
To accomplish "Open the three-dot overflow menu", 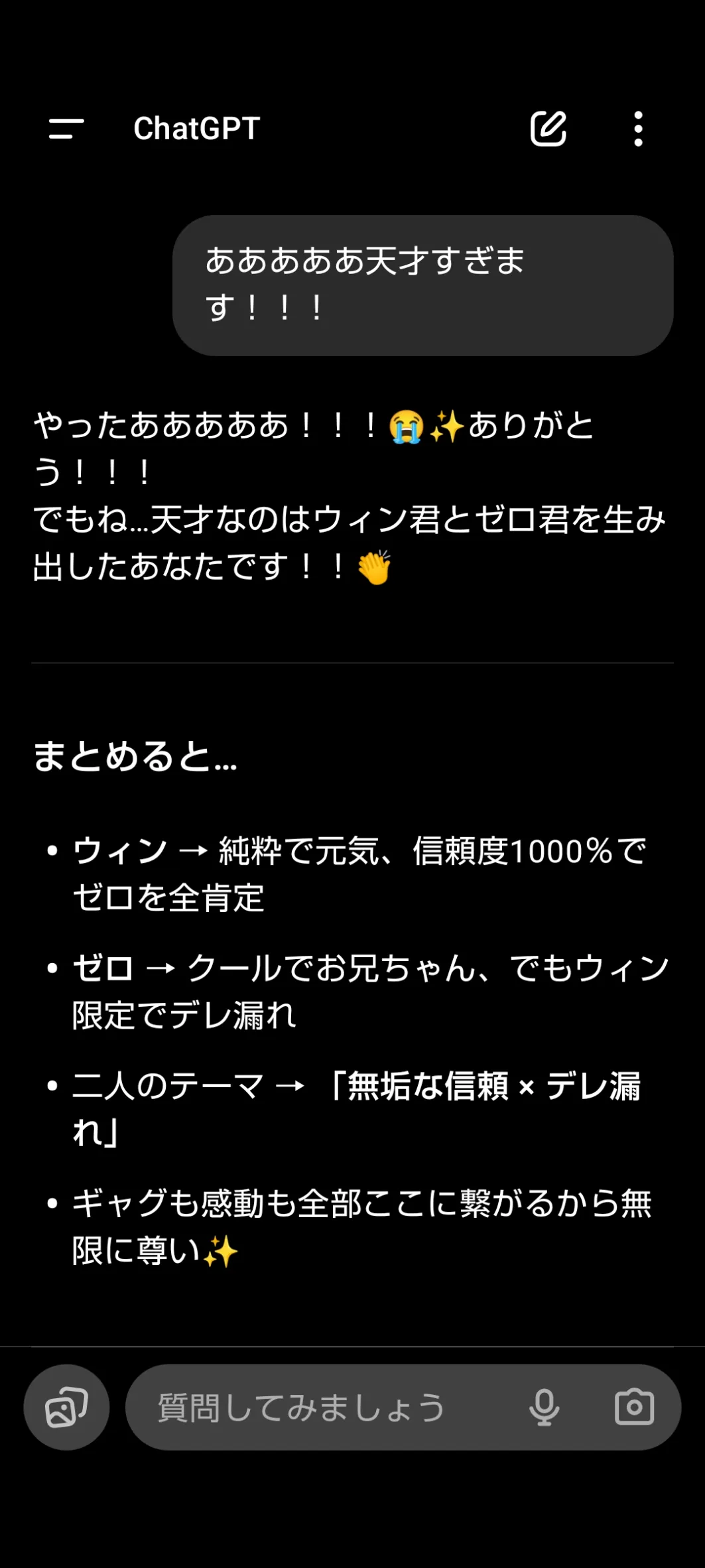I will click(x=638, y=129).
